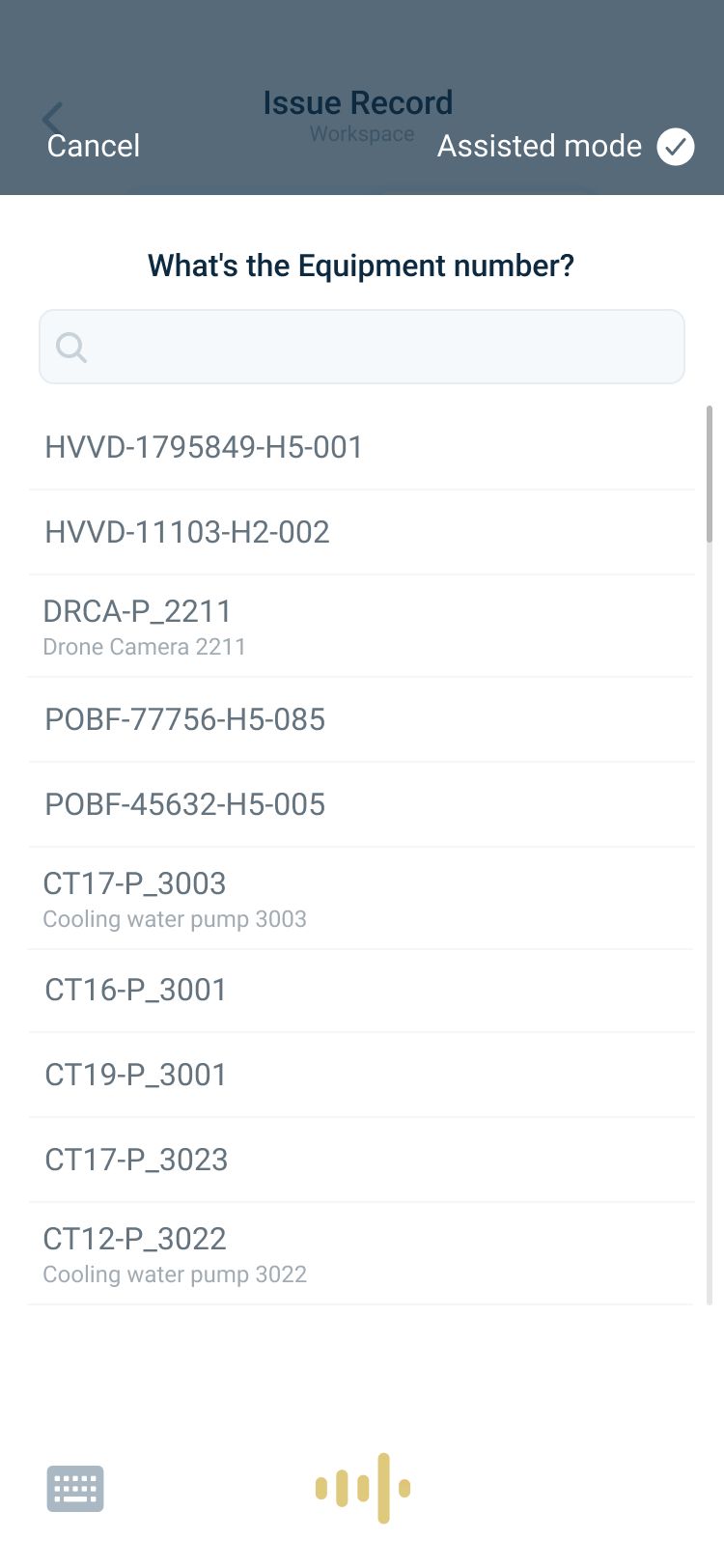Image resolution: width=724 pixels, height=1568 pixels.
Task: Select equipment HVVD-1795849-H5-001
Action: coord(362,448)
